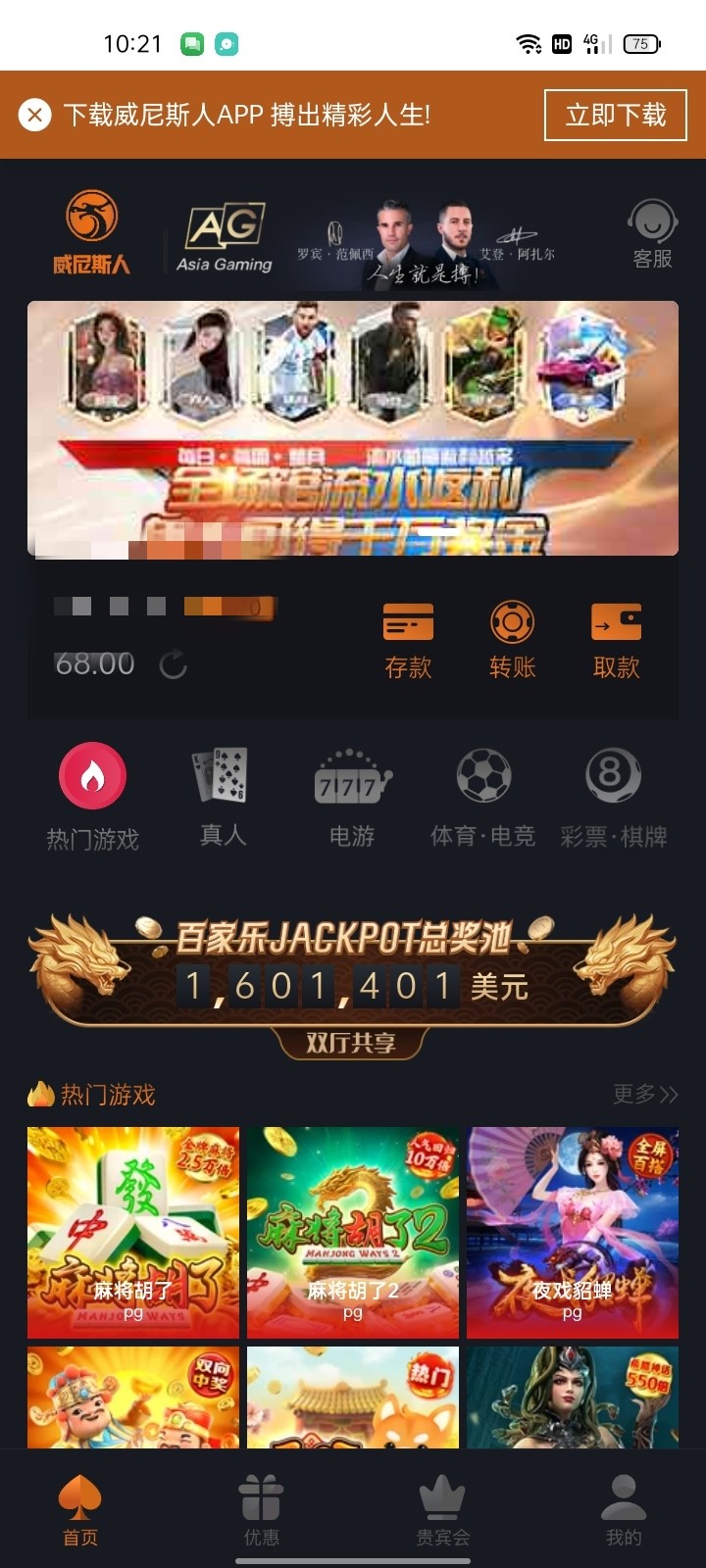
Task: Launch the 麻将胡了 game
Action: click(133, 1232)
